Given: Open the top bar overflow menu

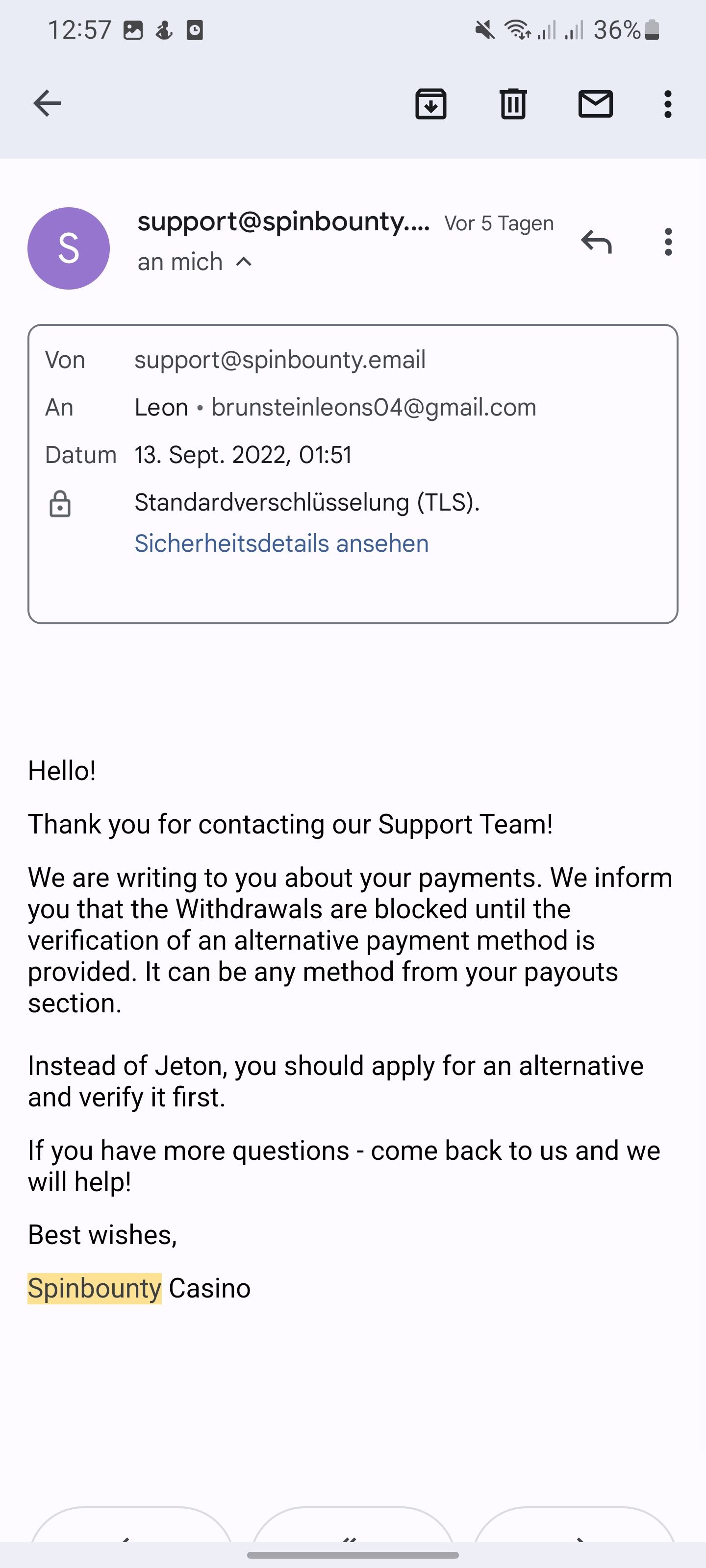Looking at the screenshot, I should coord(668,104).
